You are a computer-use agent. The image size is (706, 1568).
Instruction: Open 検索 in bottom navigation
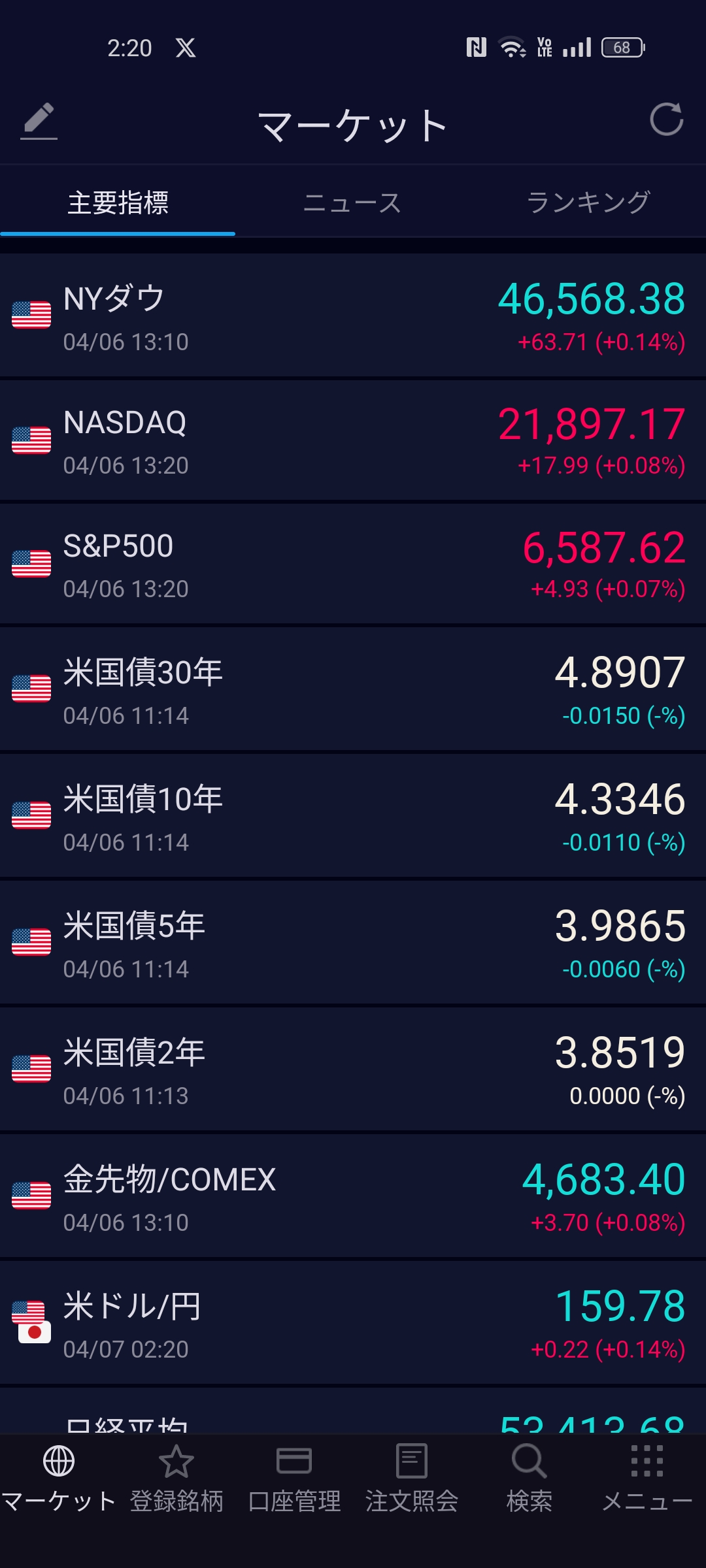(529, 1478)
